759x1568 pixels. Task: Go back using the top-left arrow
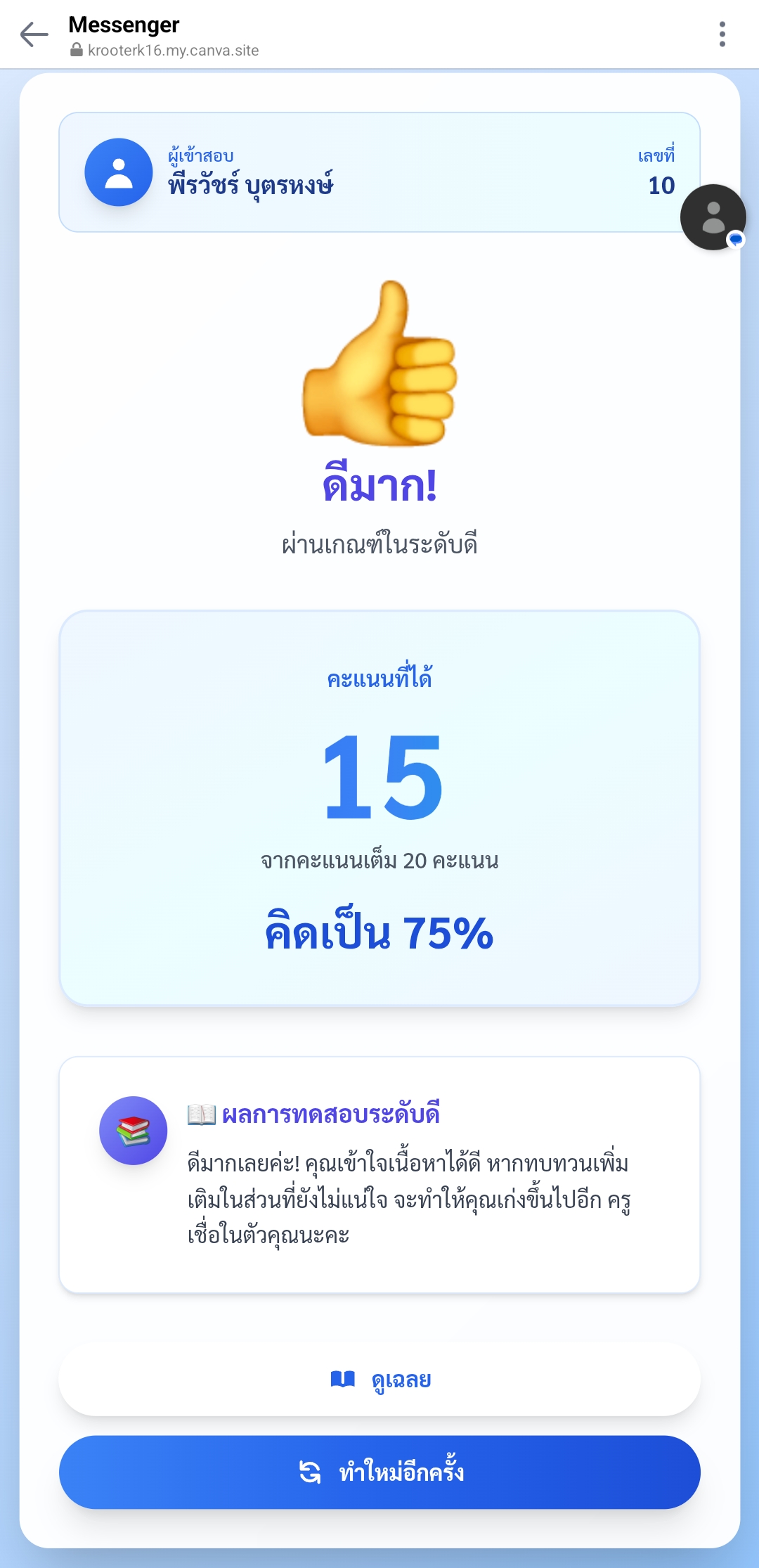tap(34, 34)
